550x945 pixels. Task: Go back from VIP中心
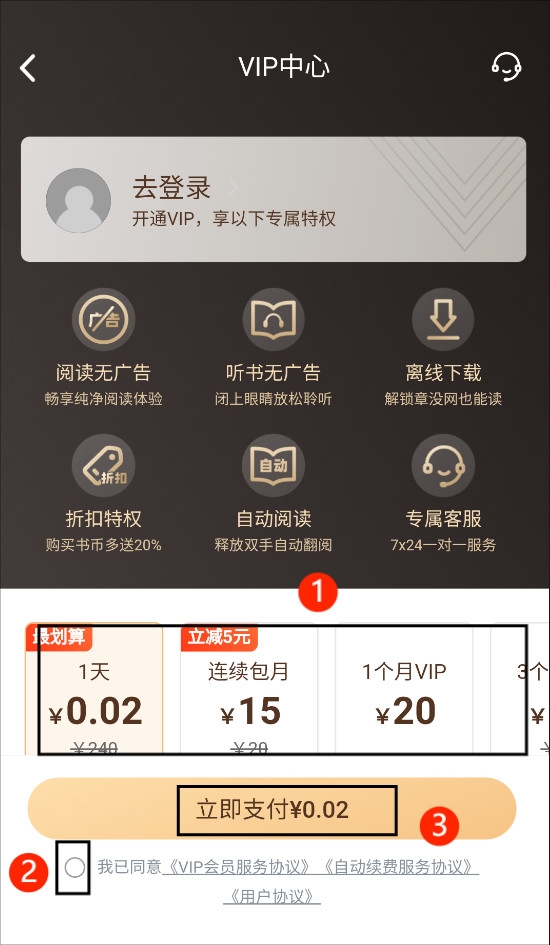click(x=28, y=68)
